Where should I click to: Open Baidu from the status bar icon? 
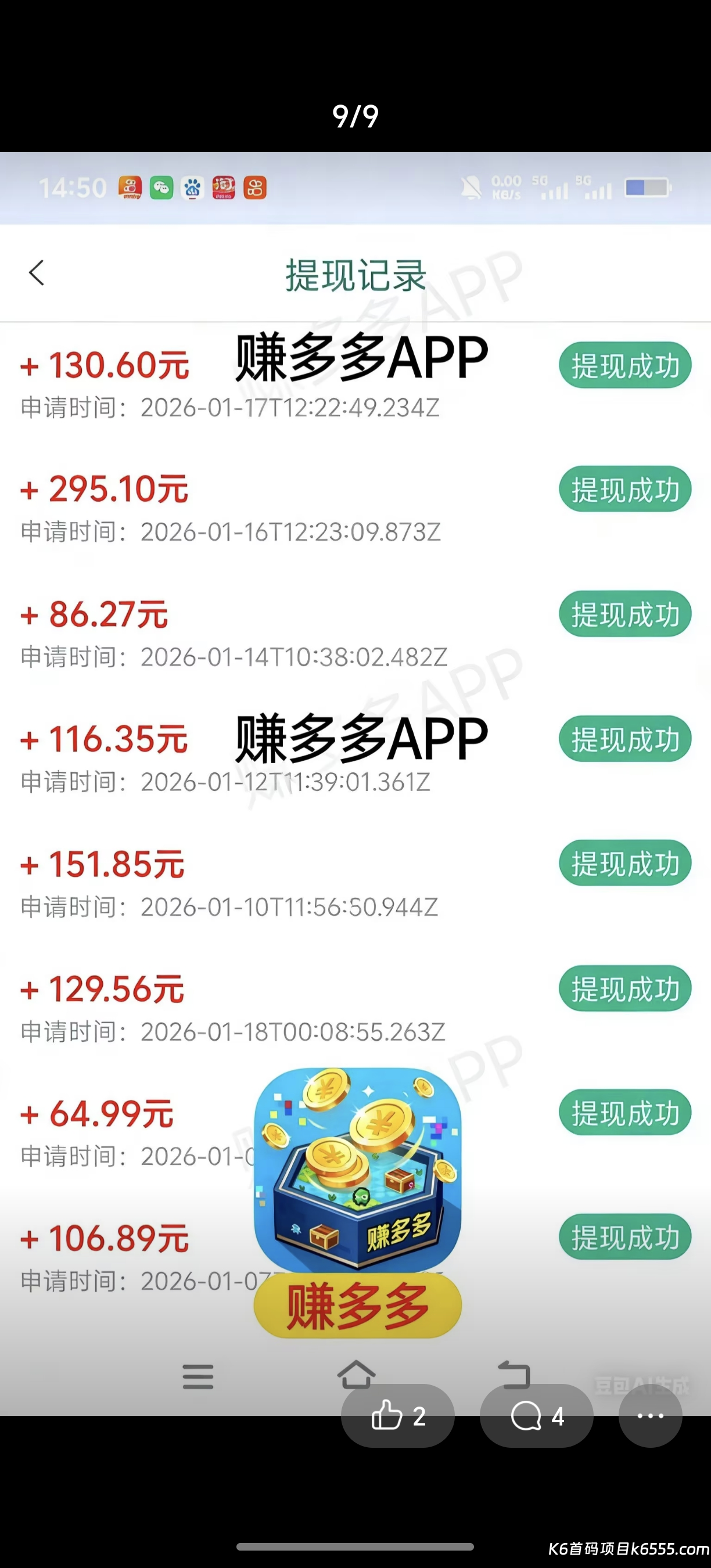click(192, 188)
